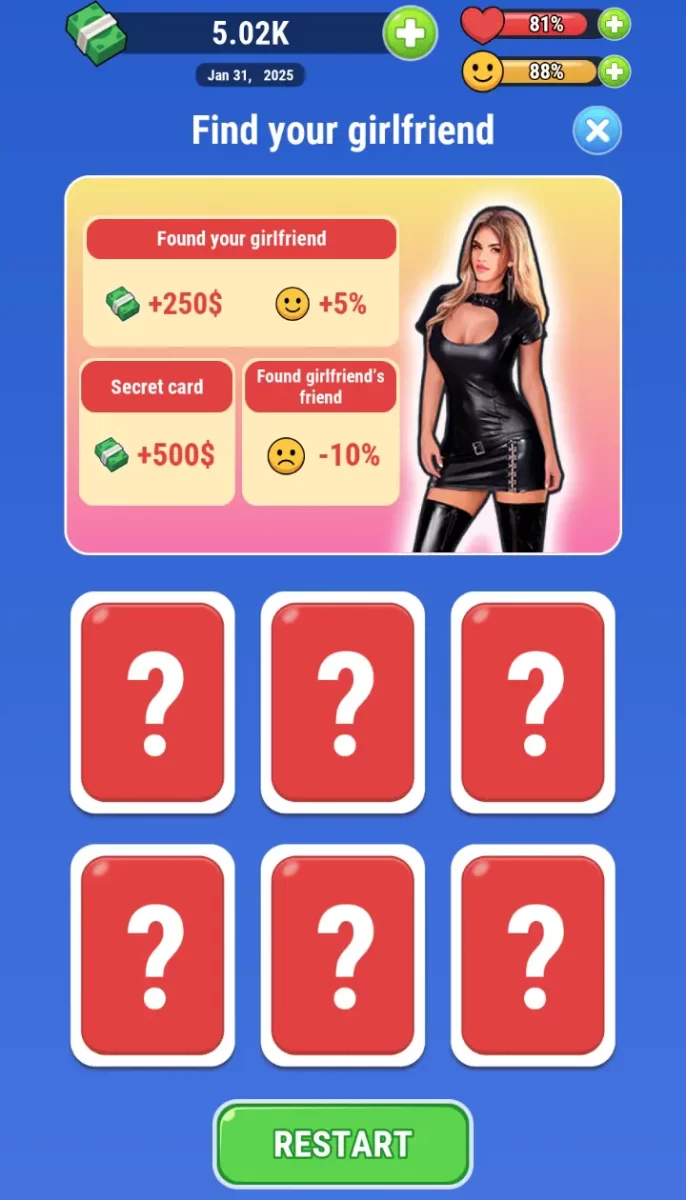This screenshot has width=686, height=1200.
Task: Add more cash with the green plus beside 5.02K
Action: coord(410,34)
